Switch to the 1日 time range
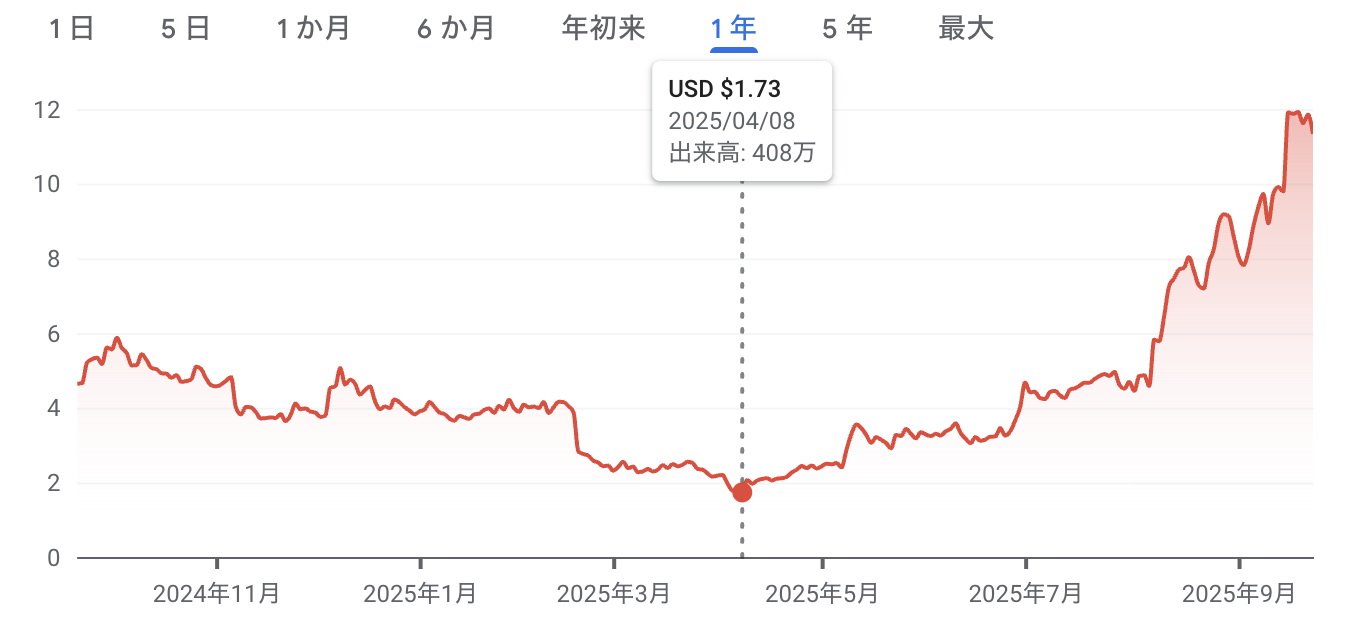 click(x=71, y=29)
